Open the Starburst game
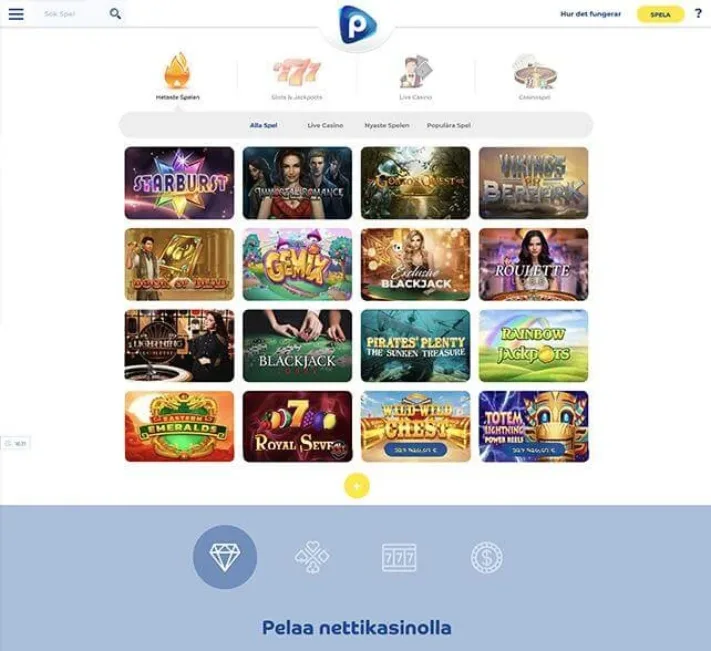This screenshot has height=651, width=711. point(179,183)
